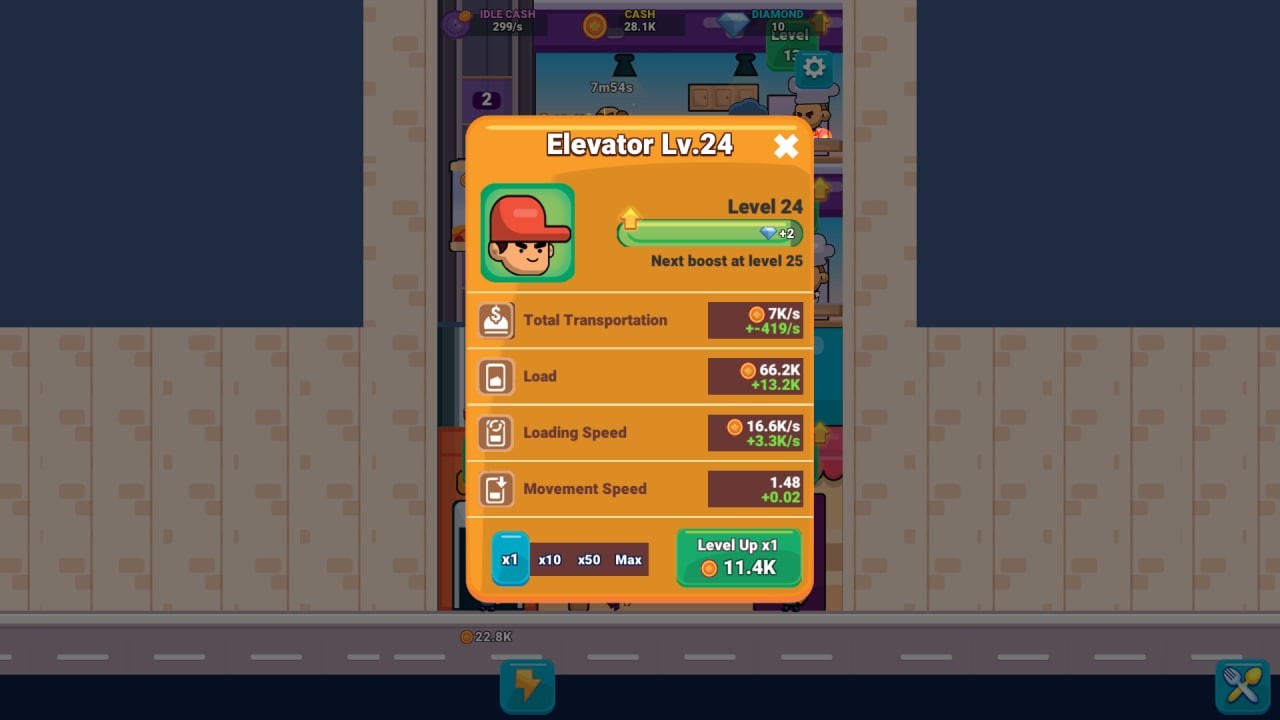Level up the elevator for 11.4K

(739, 558)
